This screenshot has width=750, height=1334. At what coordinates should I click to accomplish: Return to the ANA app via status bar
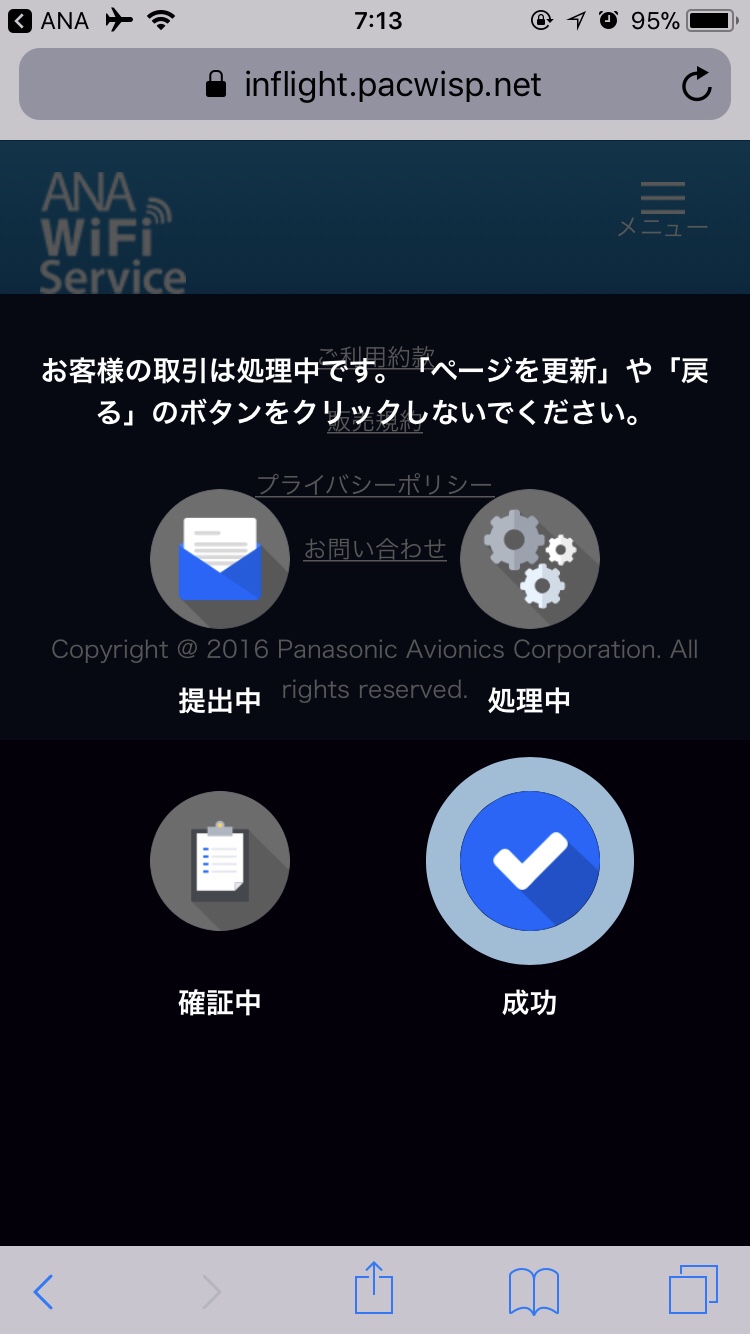[x=50, y=20]
